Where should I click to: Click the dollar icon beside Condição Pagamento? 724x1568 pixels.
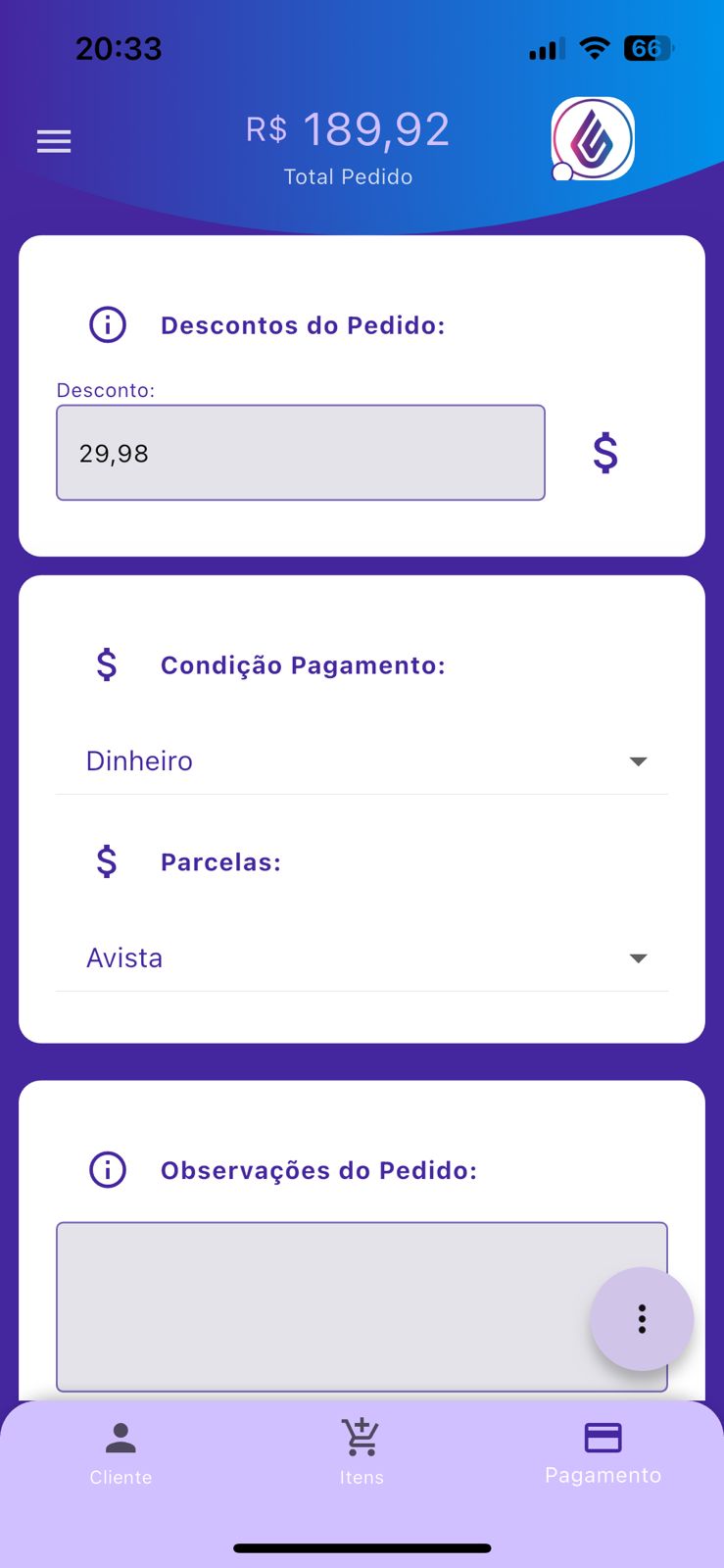(108, 664)
